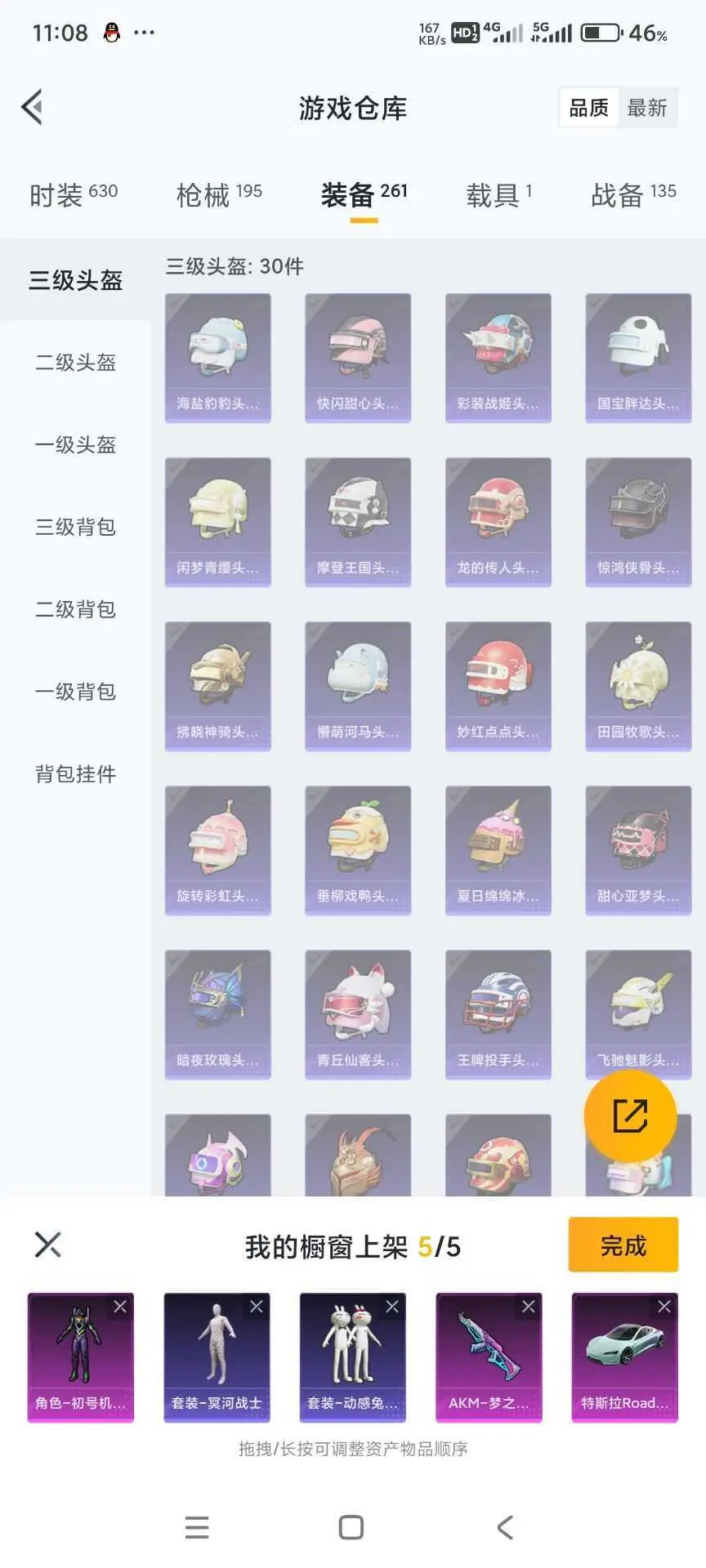Open the 战备 tab
Viewport: 706px width, 1568px height.
pyautogui.click(x=633, y=195)
